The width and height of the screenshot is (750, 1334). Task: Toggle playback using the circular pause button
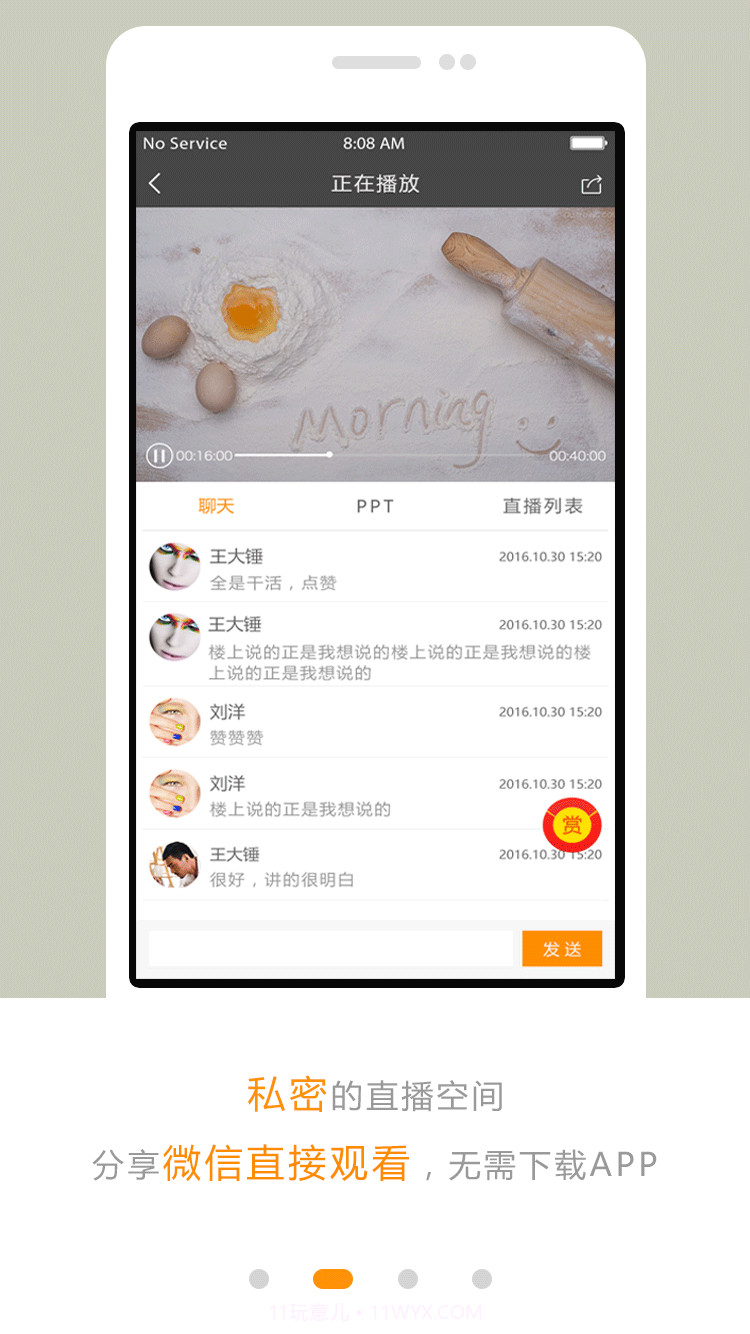point(159,454)
